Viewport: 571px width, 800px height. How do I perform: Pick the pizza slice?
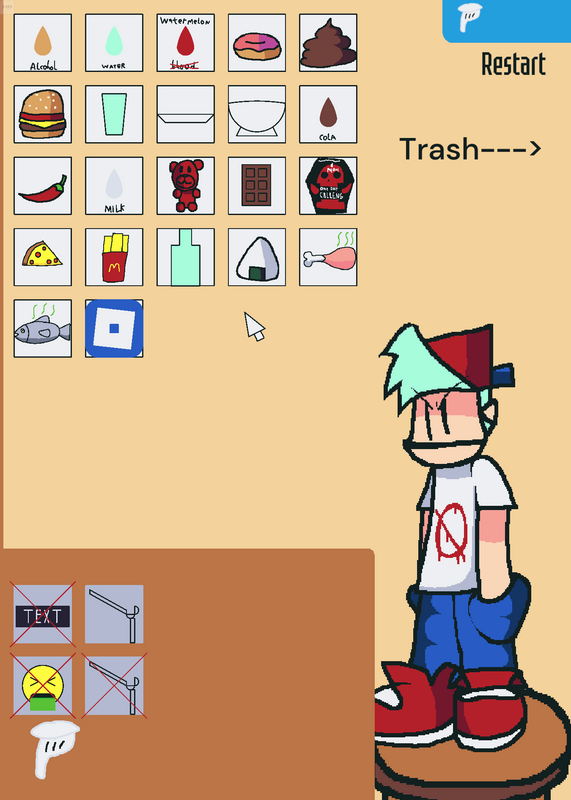point(43,257)
